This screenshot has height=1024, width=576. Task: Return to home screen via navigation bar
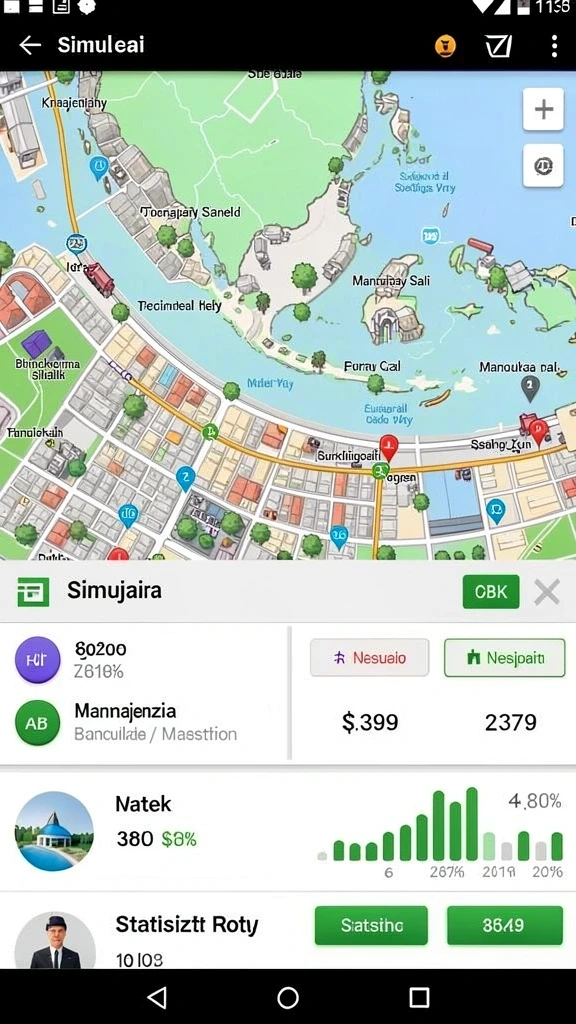[288, 997]
